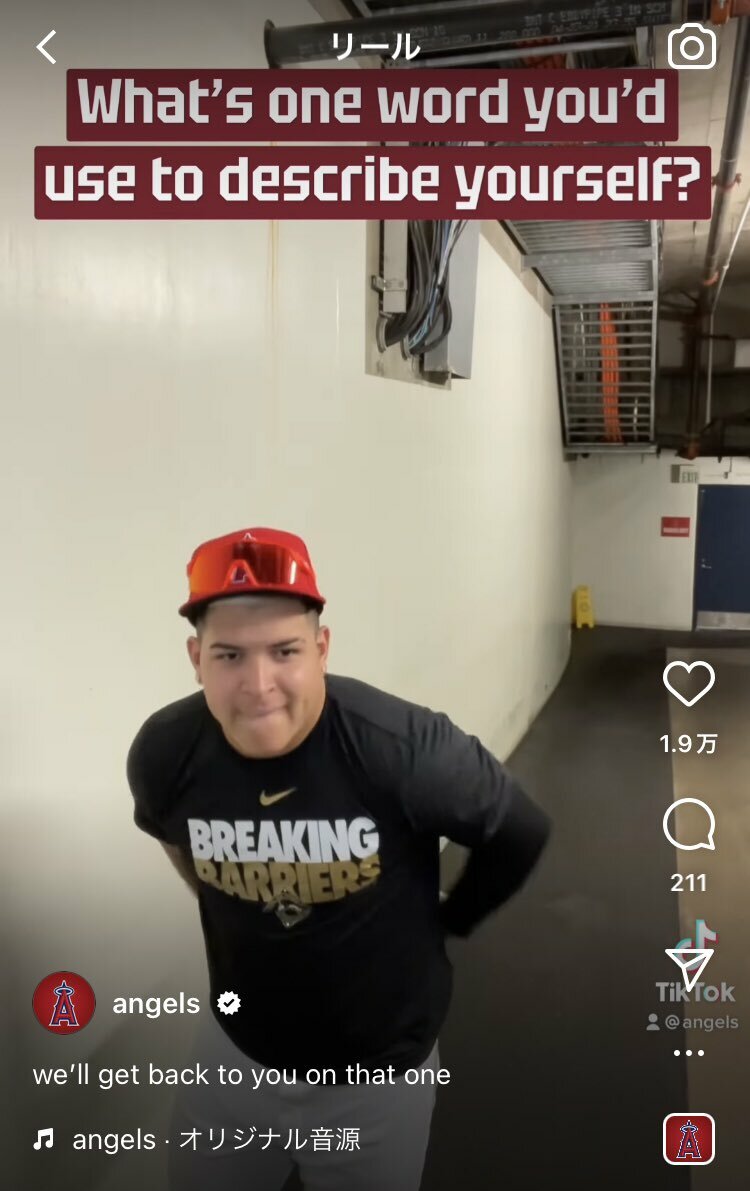Open the camera to create a reel
This screenshot has width=750, height=1191.
692,46
